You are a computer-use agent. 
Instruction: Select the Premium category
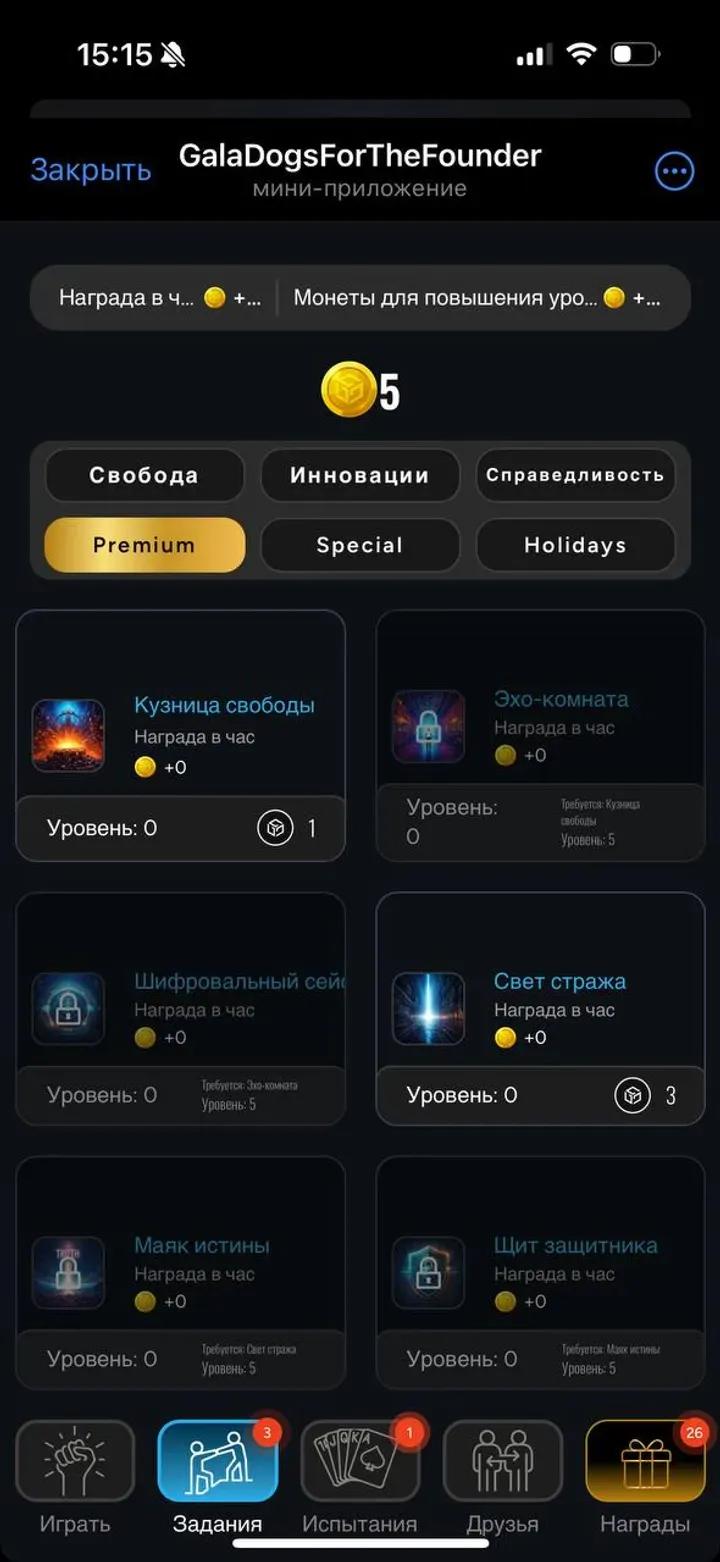144,545
